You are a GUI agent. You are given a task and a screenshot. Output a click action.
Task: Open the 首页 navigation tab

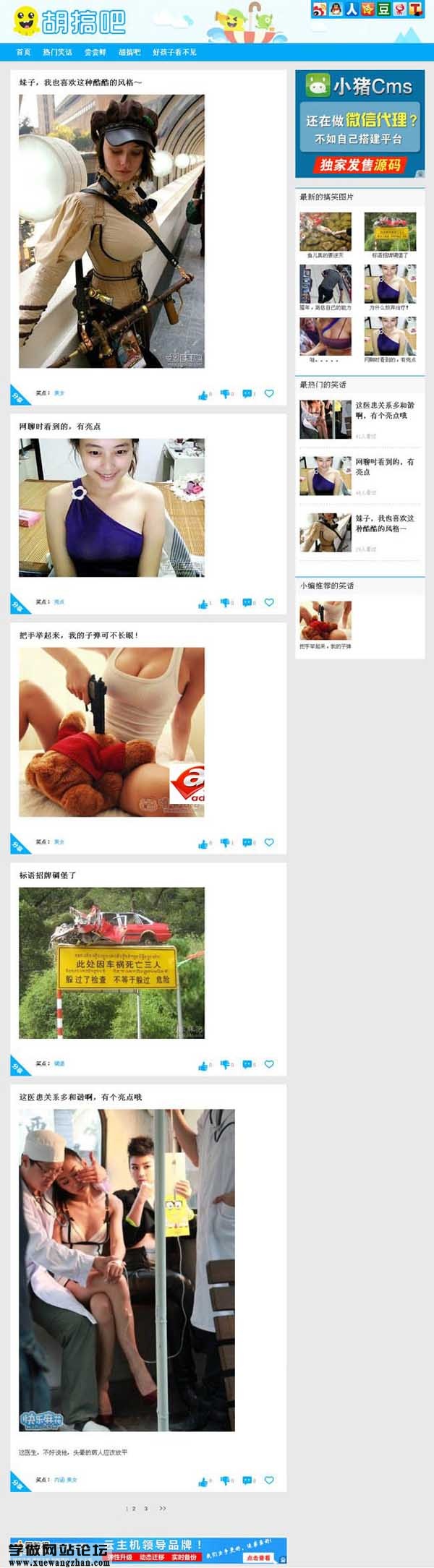click(23, 52)
